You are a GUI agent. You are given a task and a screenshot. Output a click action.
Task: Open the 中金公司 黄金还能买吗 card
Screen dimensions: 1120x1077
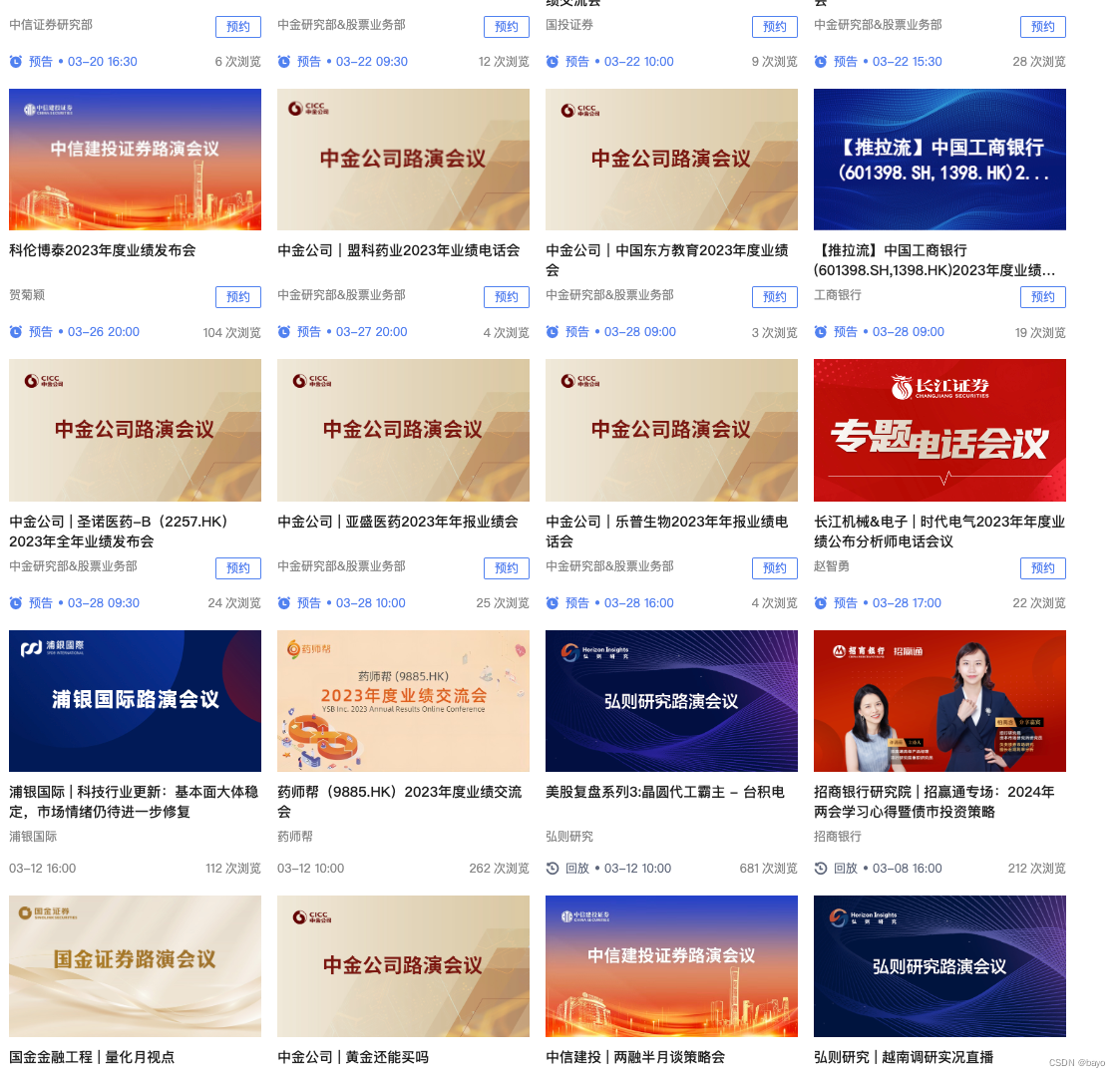tap(403, 965)
